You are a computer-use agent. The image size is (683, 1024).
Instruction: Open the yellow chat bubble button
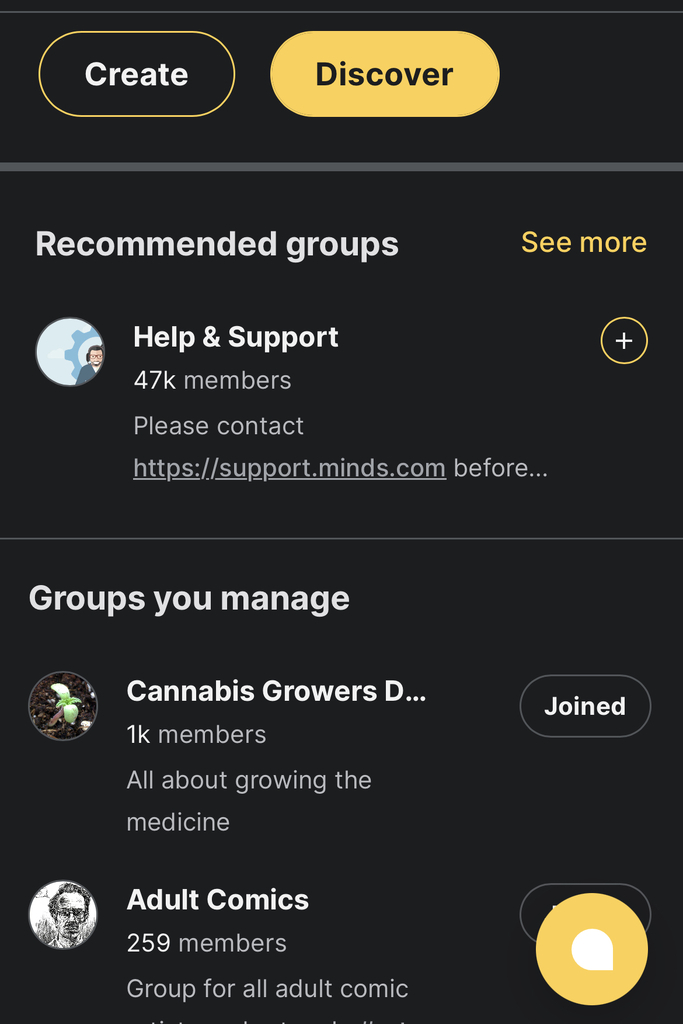pyautogui.click(x=592, y=949)
